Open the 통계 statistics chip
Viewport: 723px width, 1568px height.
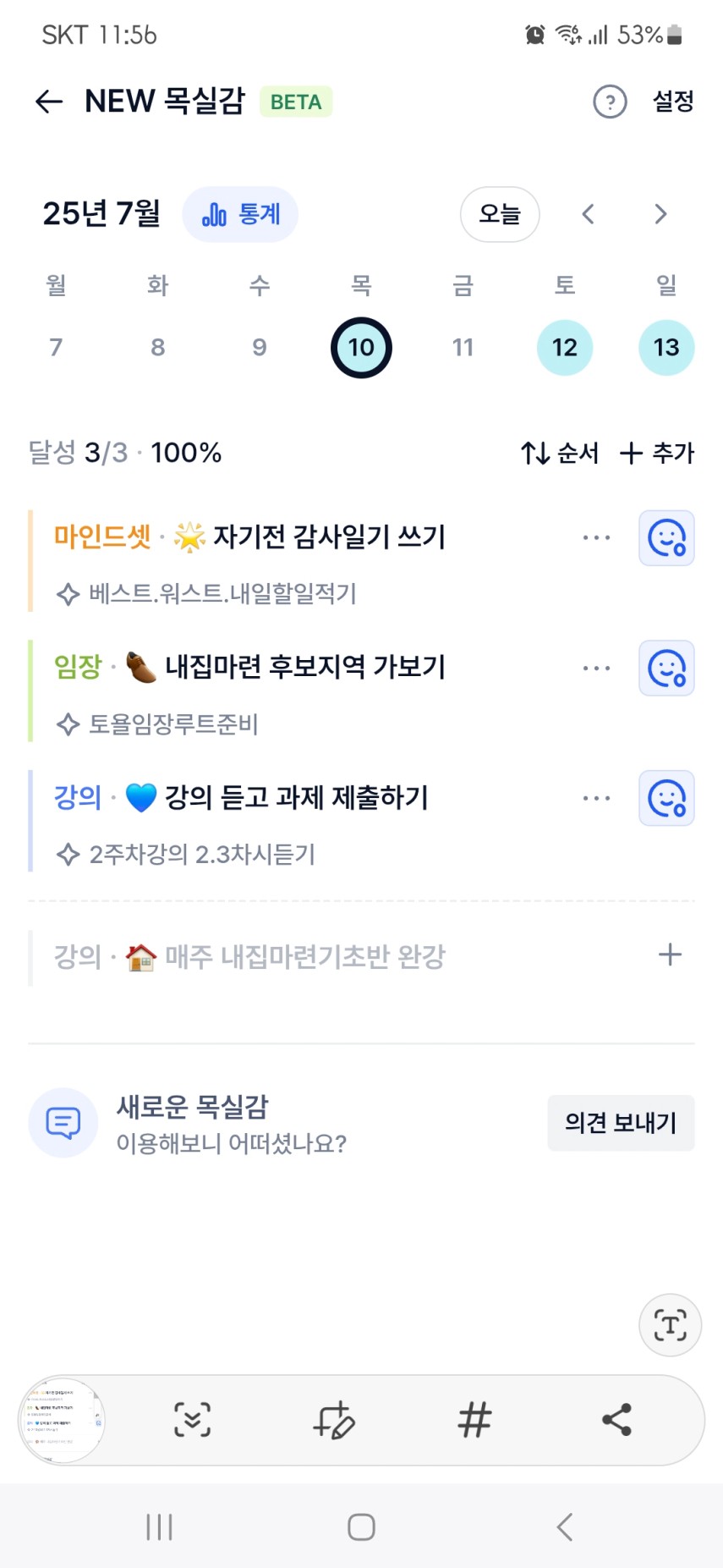click(241, 214)
